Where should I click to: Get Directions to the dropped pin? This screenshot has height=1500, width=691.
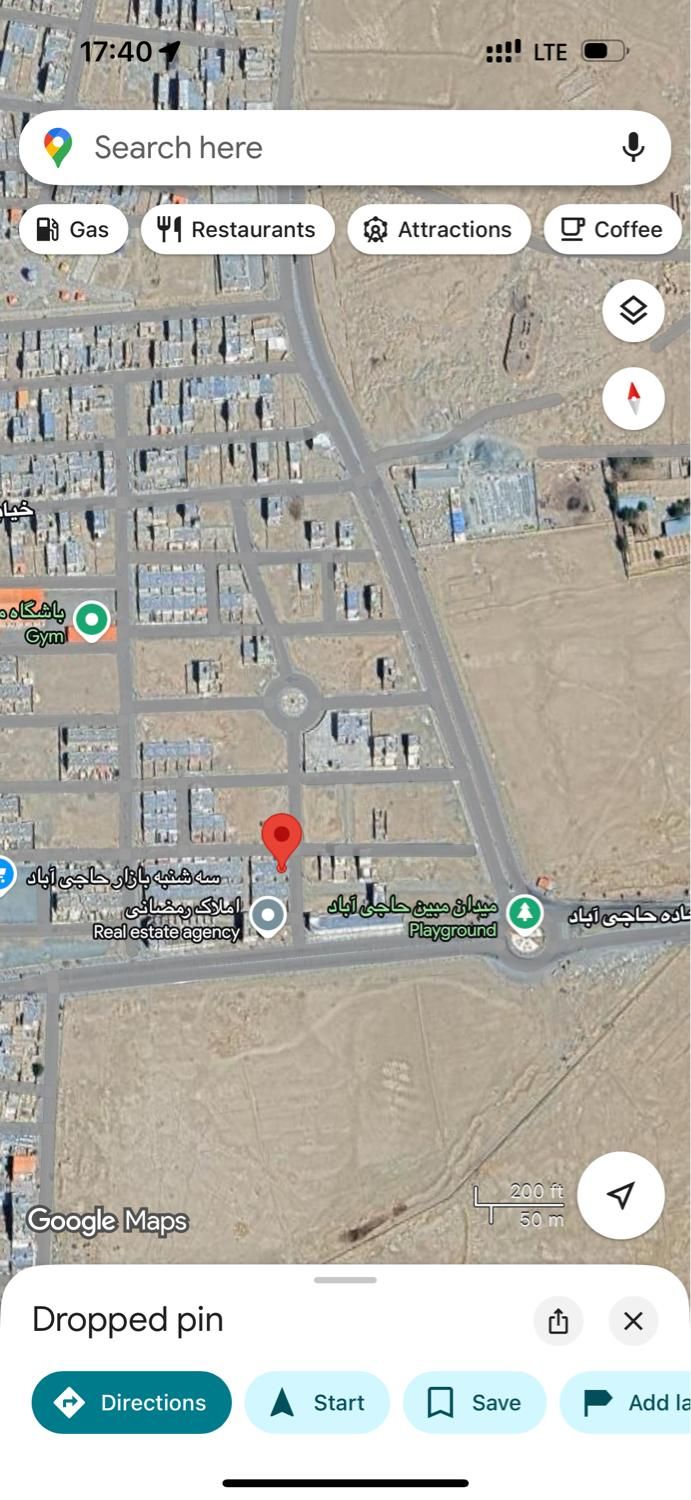coord(131,1402)
